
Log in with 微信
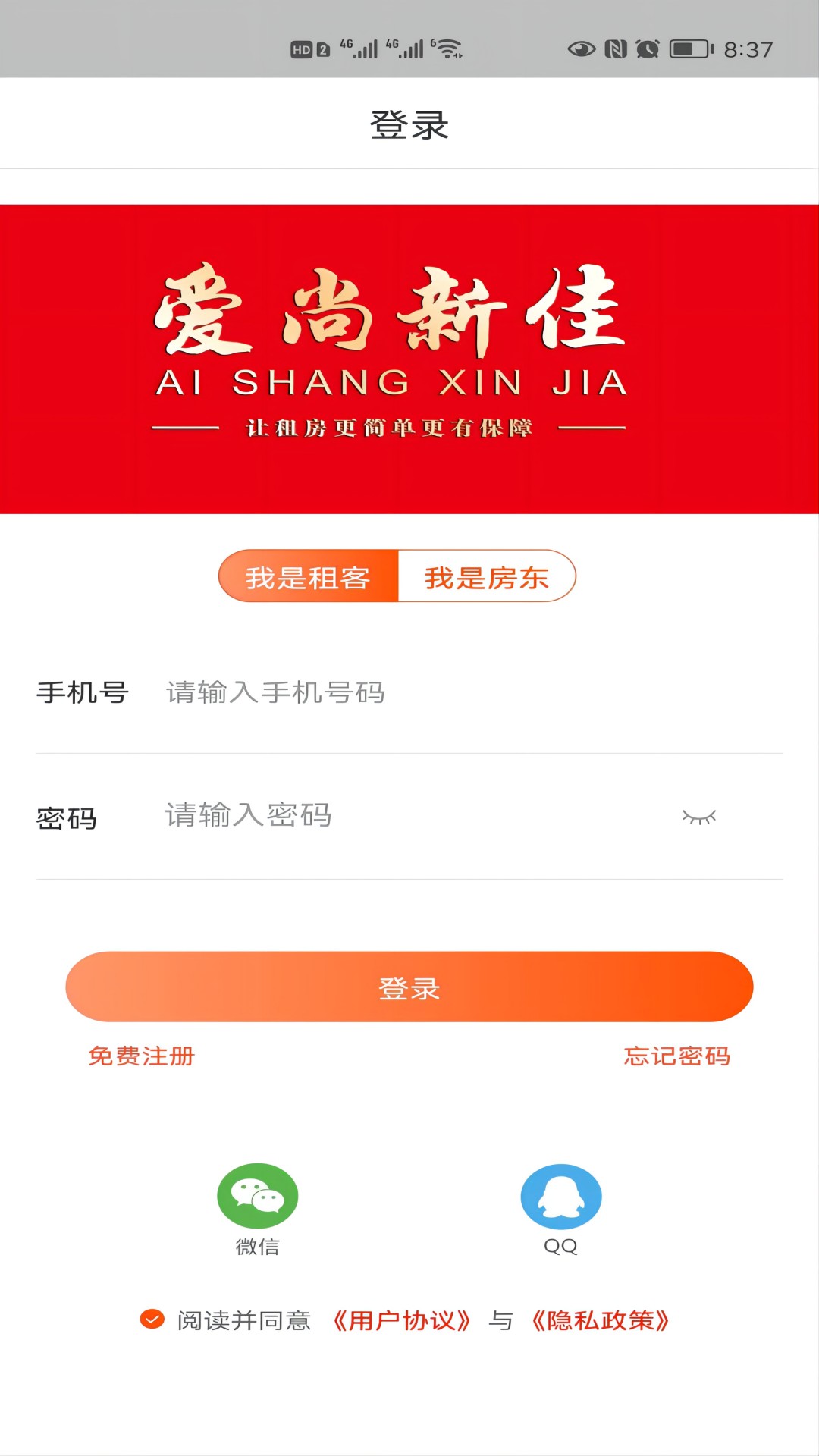pyautogui.click(x=258, y=1197)
